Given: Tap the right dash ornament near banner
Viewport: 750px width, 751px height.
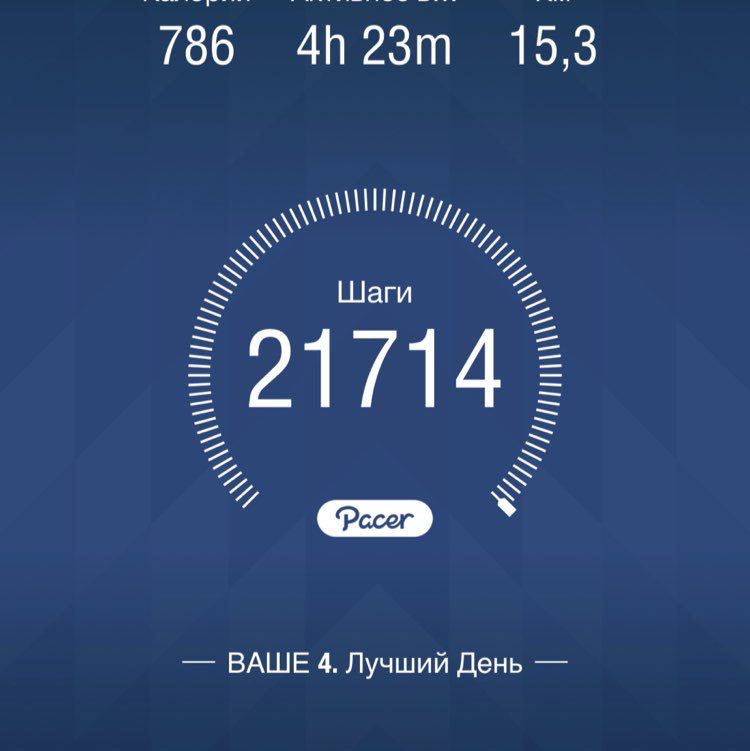Looking at the screenshot, I should tap(553, 660).
